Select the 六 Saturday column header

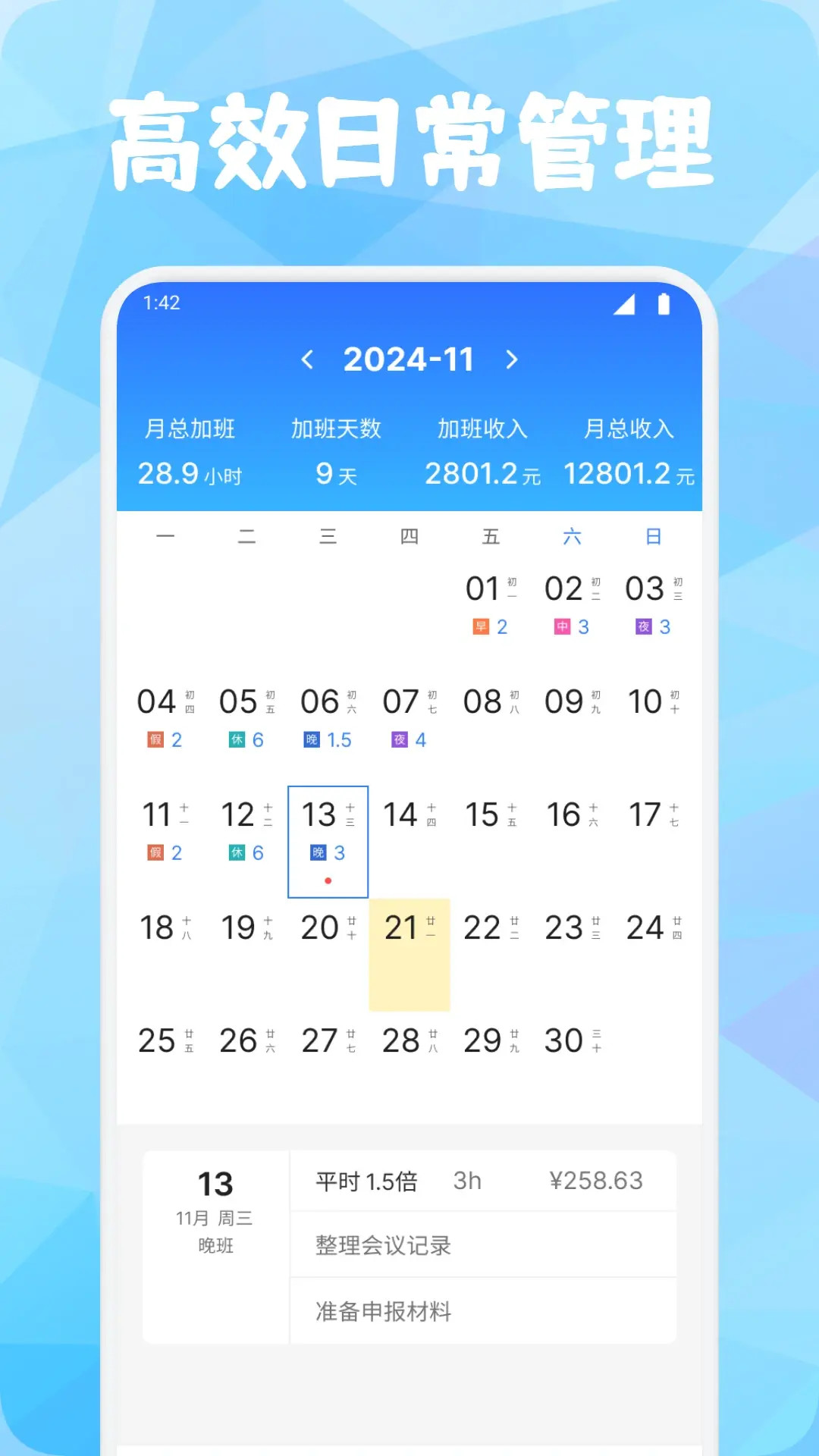click(573, 536)
